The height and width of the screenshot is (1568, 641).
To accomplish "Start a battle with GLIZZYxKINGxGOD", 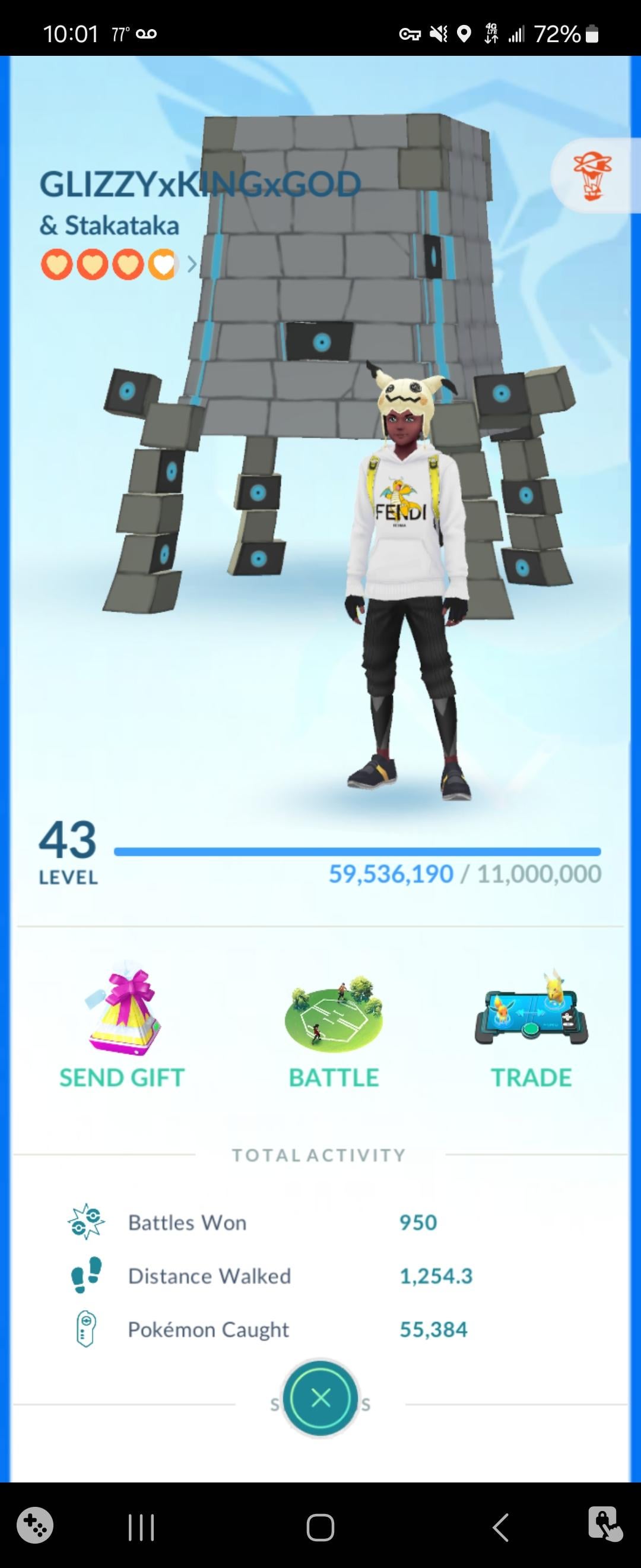I will pos(334,1028).
